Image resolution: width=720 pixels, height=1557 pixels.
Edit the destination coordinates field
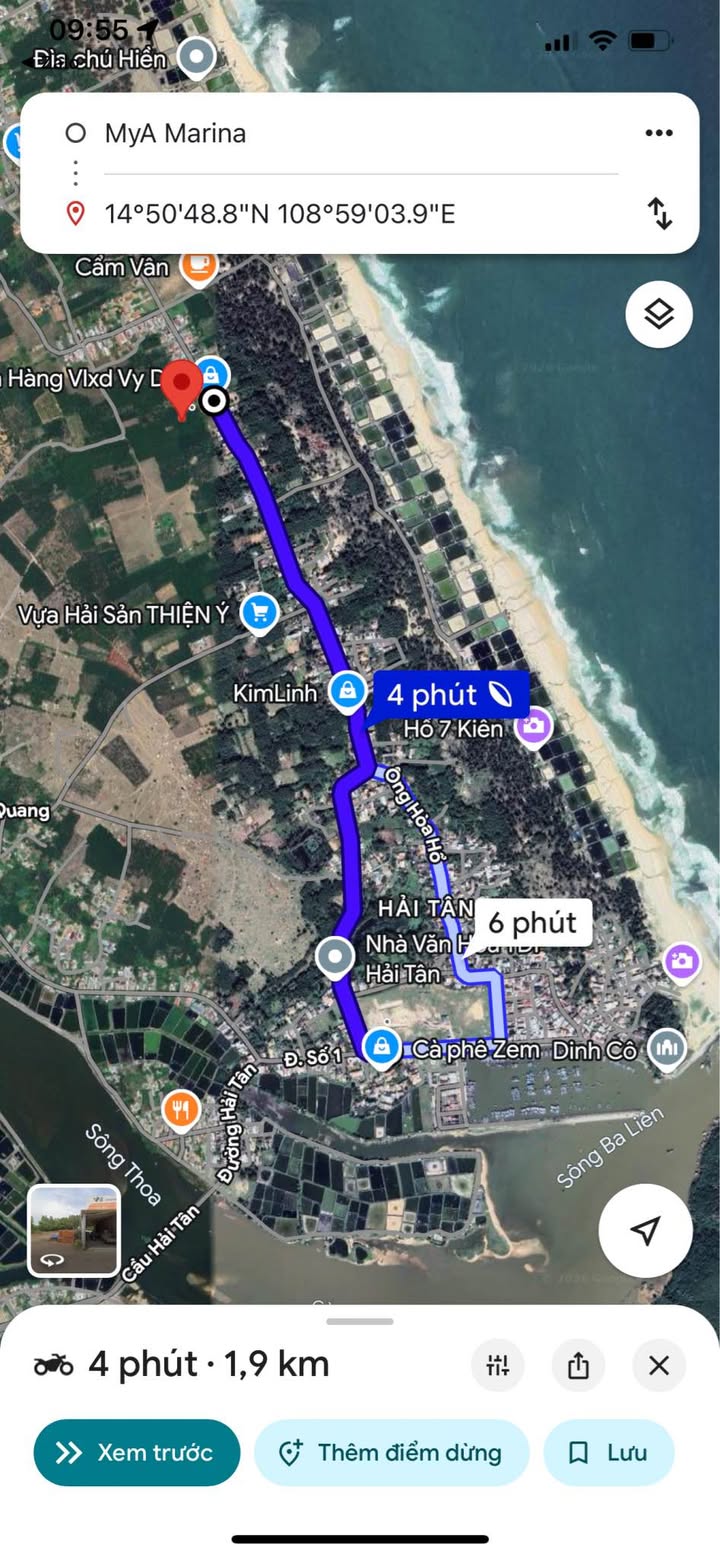pyautogui.click(x=361, y=213)
